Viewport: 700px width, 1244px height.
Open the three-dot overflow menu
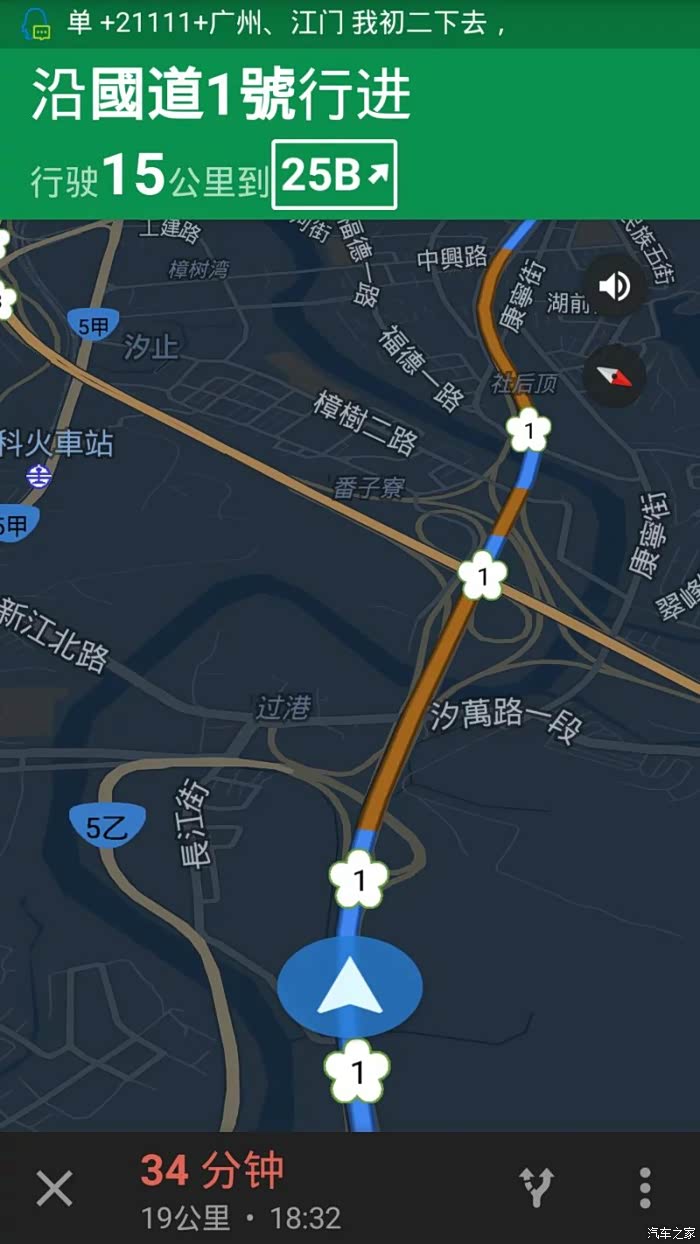point(645,1188)
